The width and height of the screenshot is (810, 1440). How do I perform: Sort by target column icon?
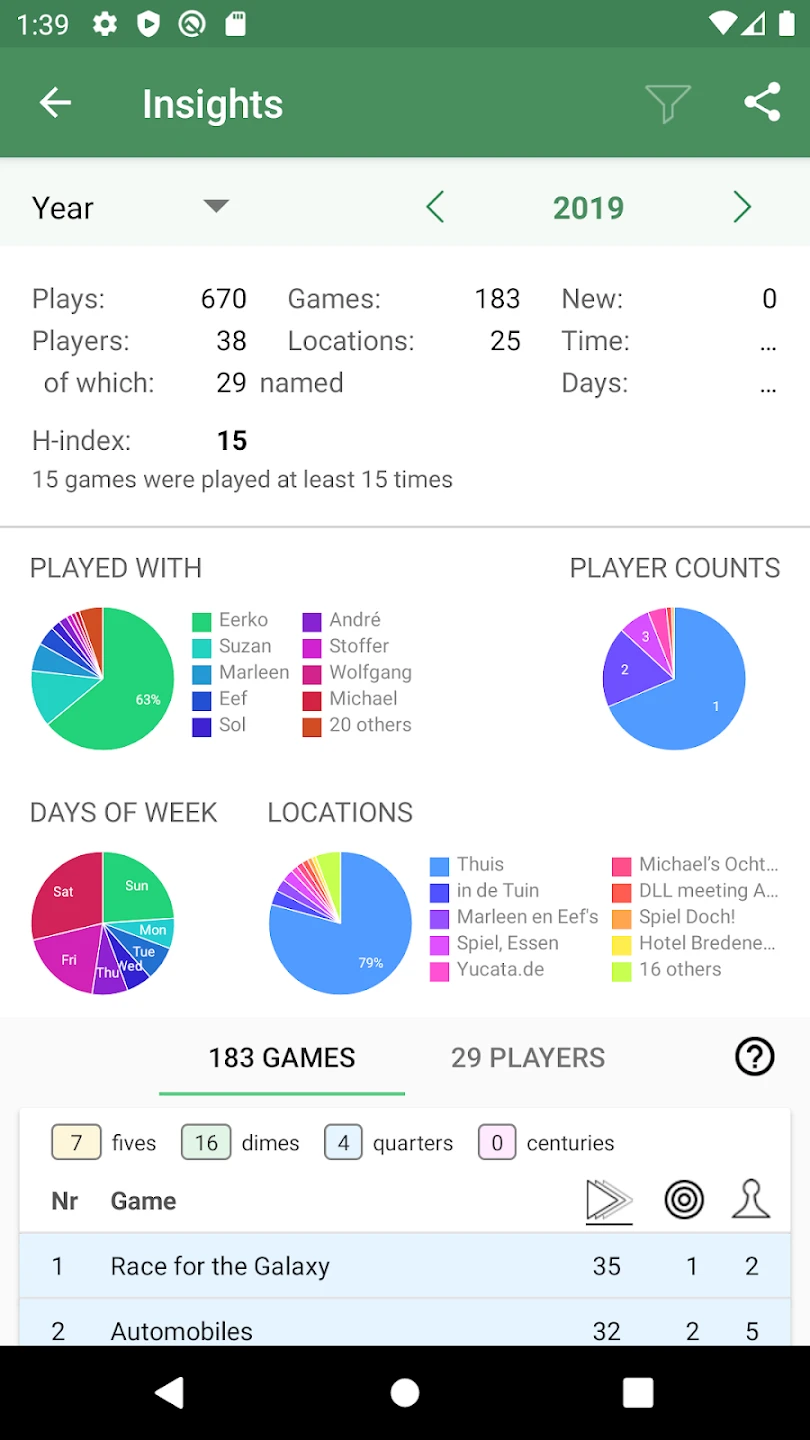tap(684, 1200)
